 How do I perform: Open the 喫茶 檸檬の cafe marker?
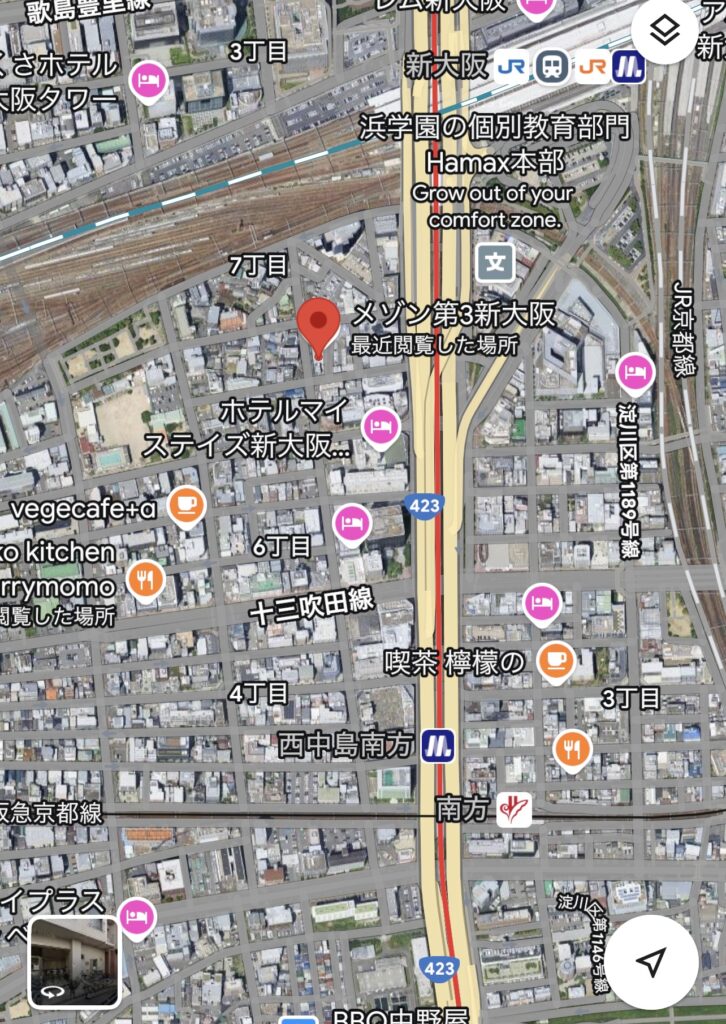point(556,659)
